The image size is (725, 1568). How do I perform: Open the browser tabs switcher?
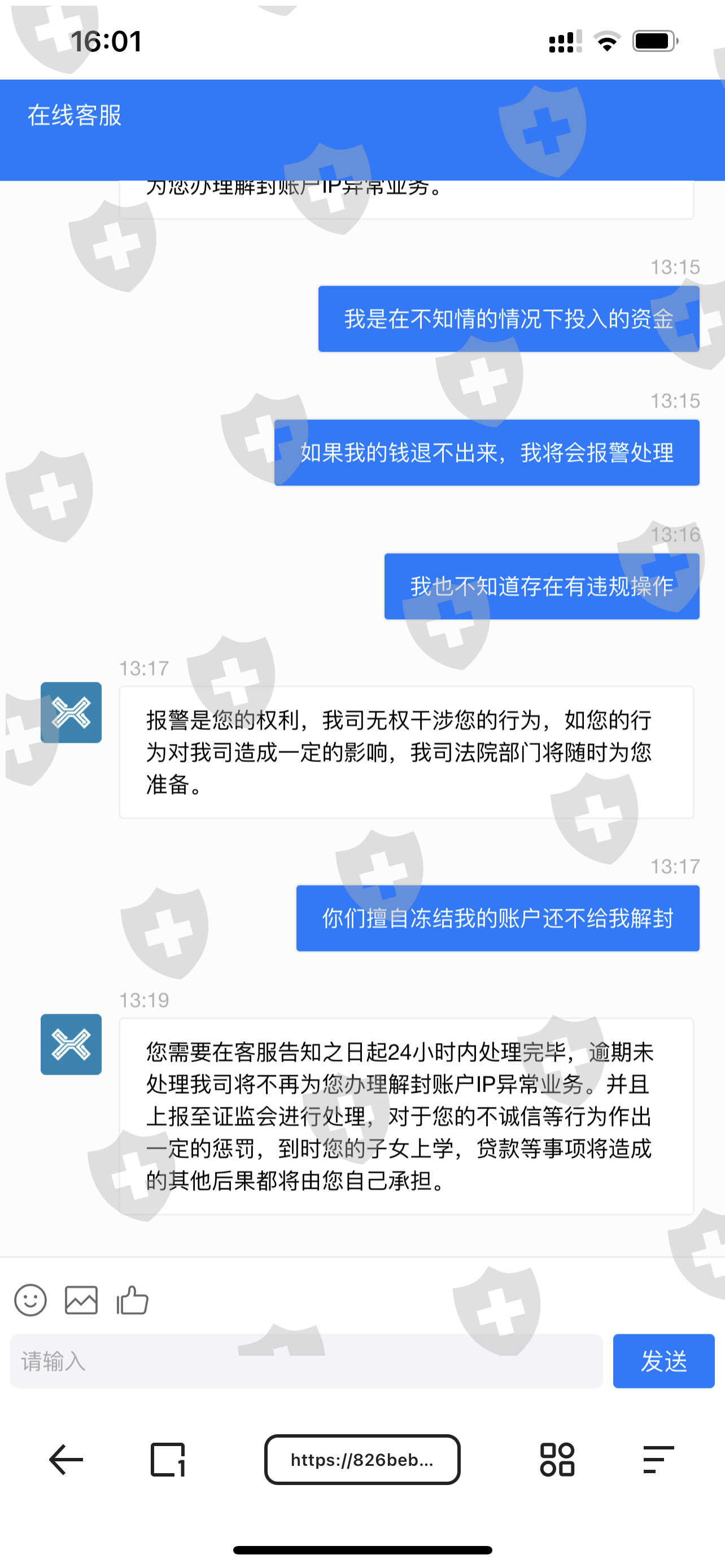(167, 1460)
